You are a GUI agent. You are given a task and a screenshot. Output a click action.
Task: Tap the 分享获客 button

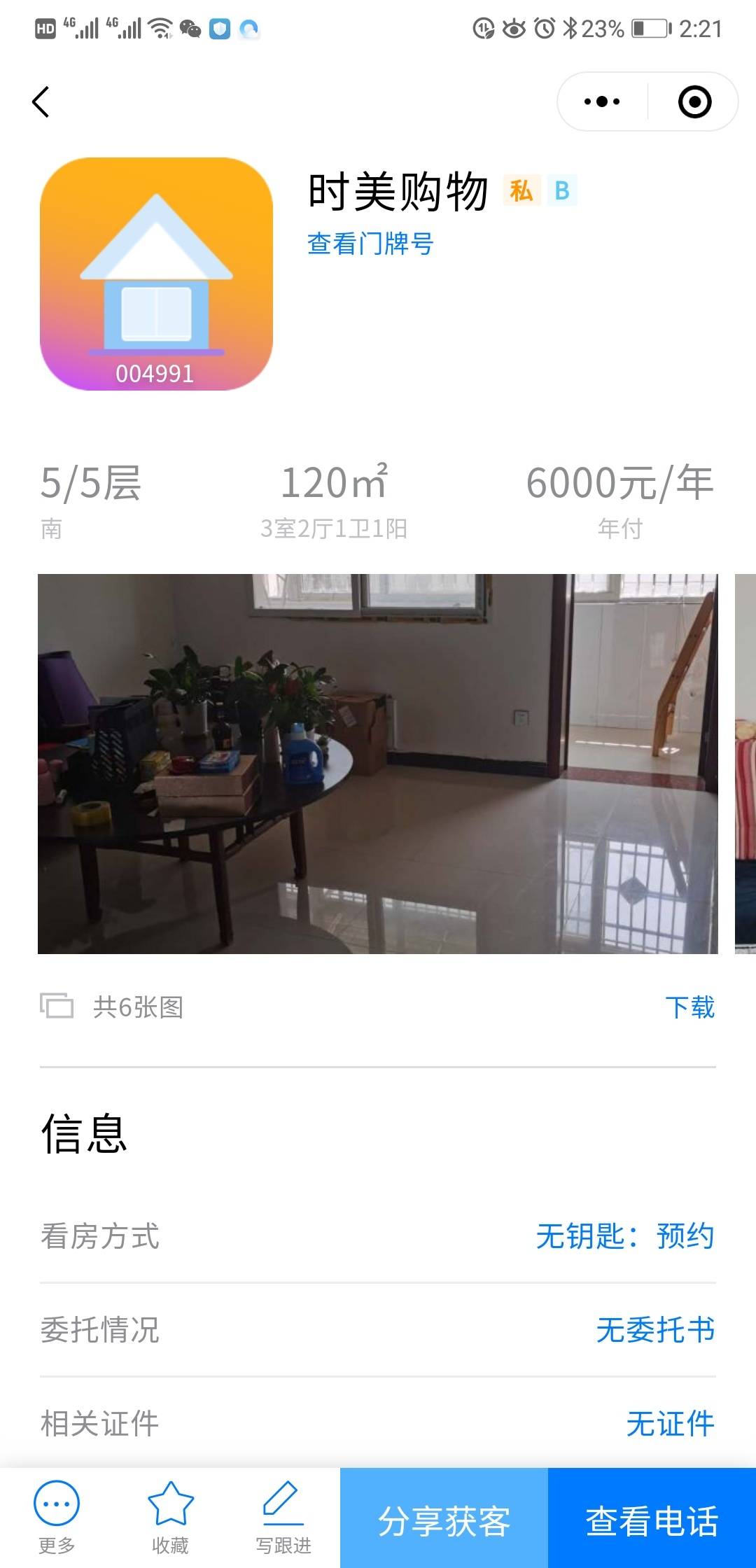pyautogui.click(x=444, y=1520)
